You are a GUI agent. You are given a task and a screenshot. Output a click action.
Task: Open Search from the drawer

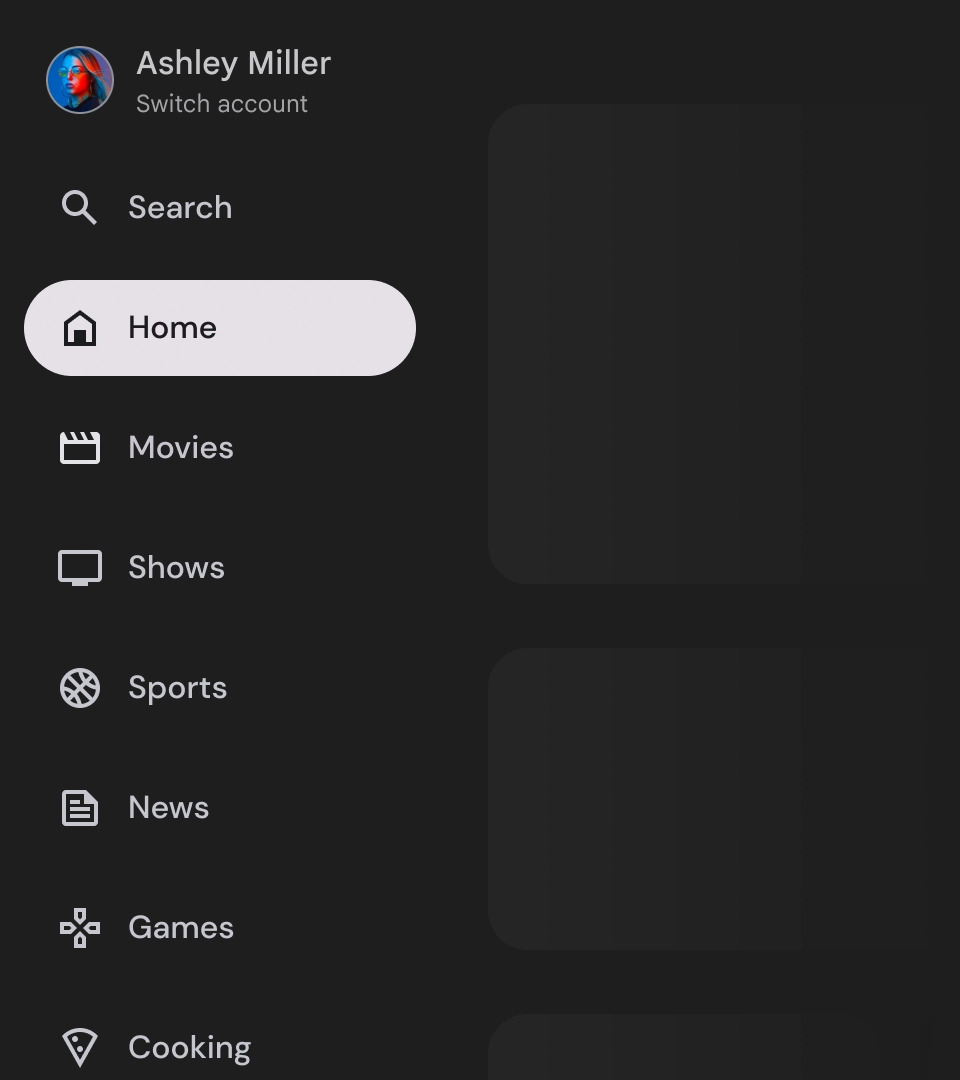(180, 208)
